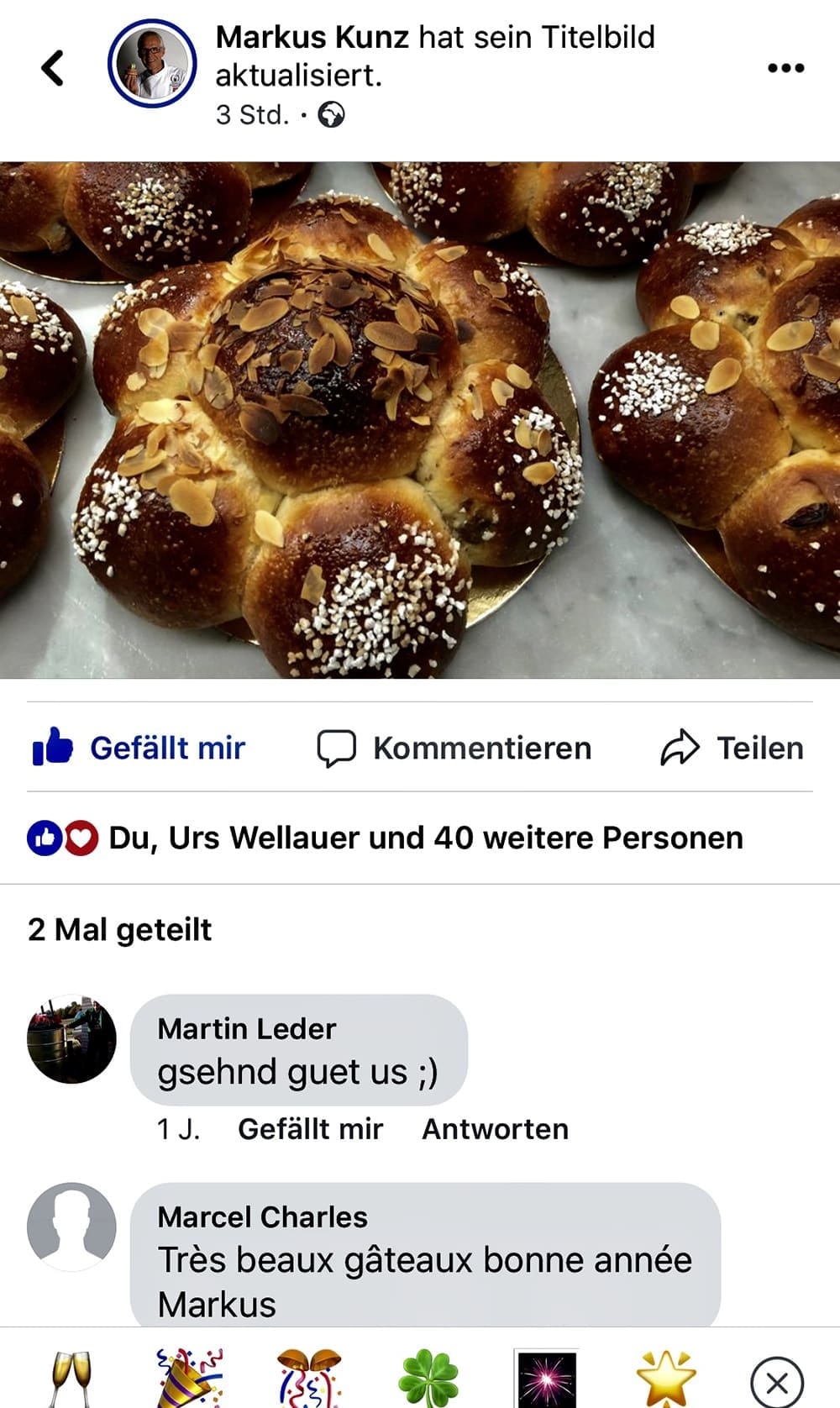
Task: Open Martin Leder's profile picture
Action: pos(72,1039)
